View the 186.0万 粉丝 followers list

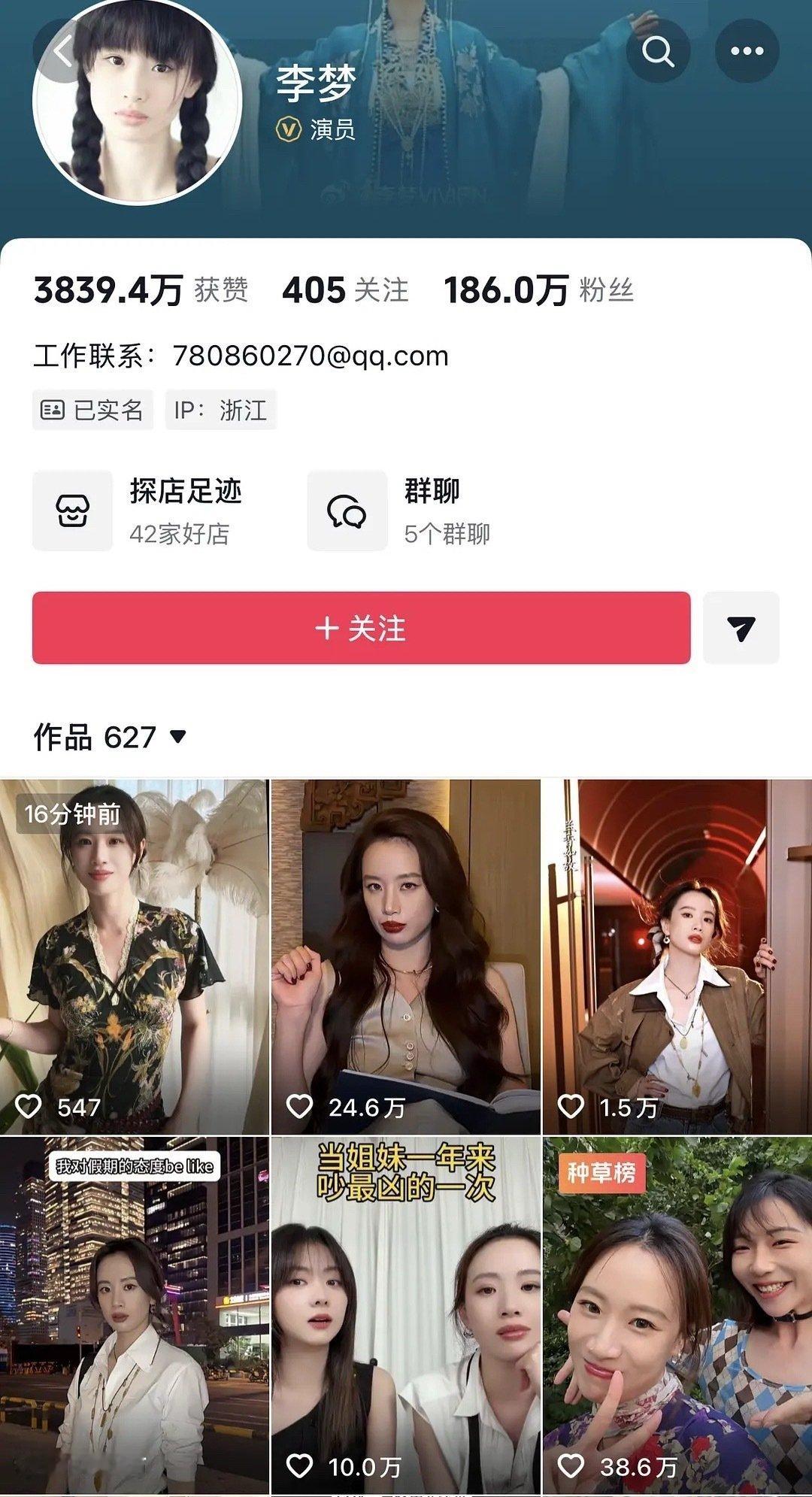[x=538, y=290]
